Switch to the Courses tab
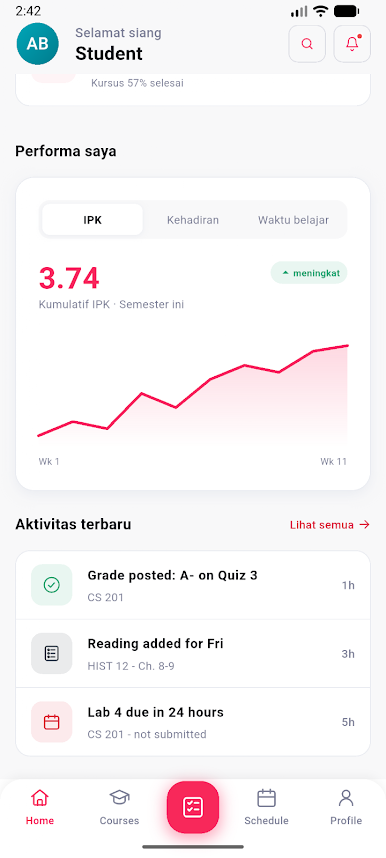This screenshot has height=858, width=386. point(119,807)
